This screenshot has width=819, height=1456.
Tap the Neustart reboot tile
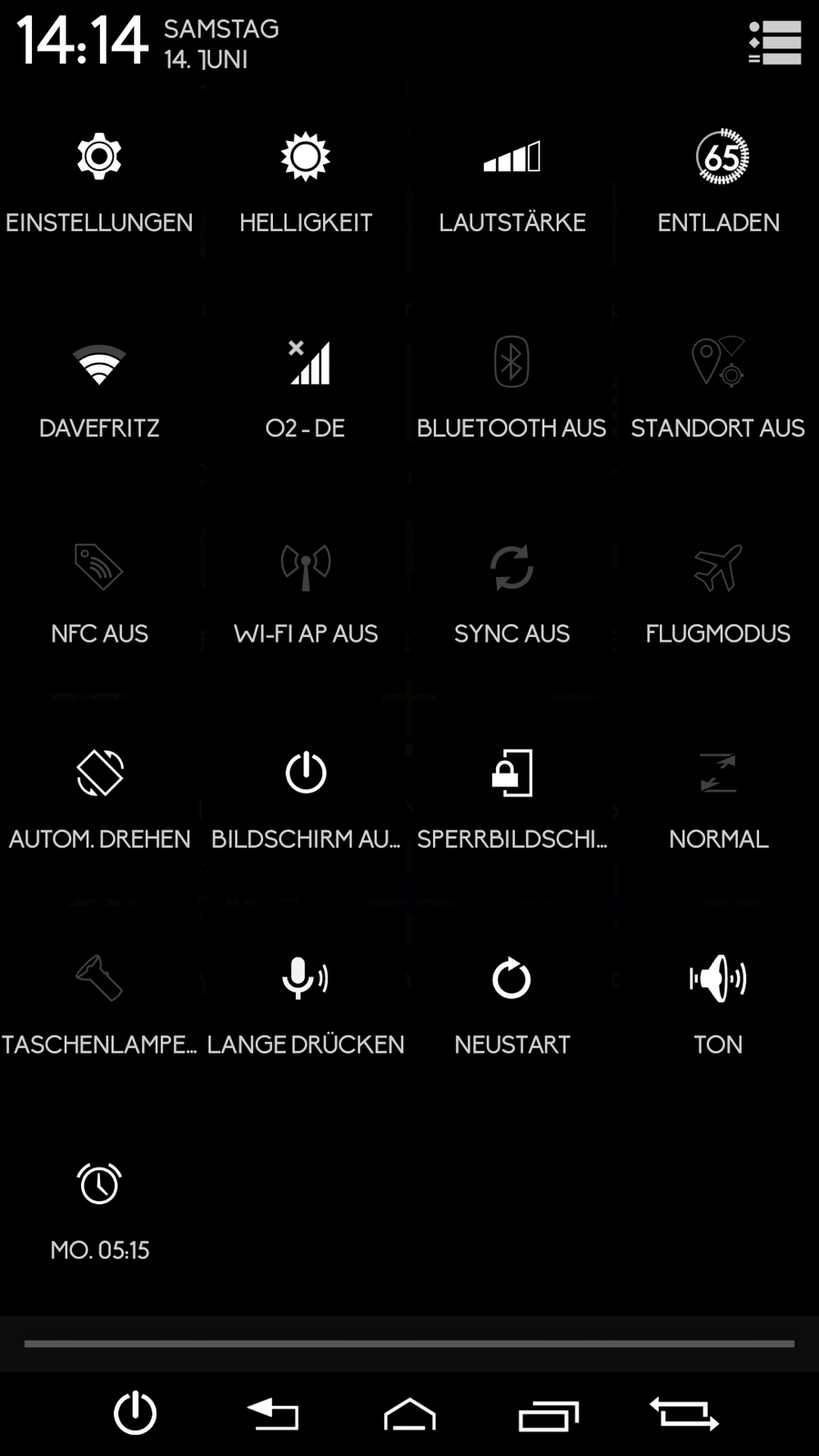tap(511, 1004)
